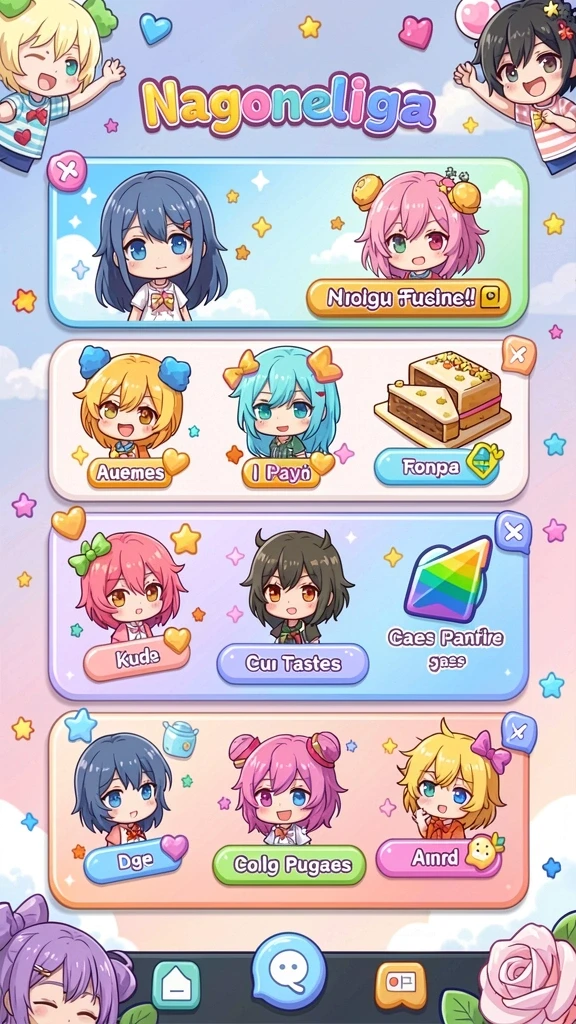The height and width of the screenshot is (1024, 576).
Task: Open the orange card tab in bottom bar
Action: 400,985
